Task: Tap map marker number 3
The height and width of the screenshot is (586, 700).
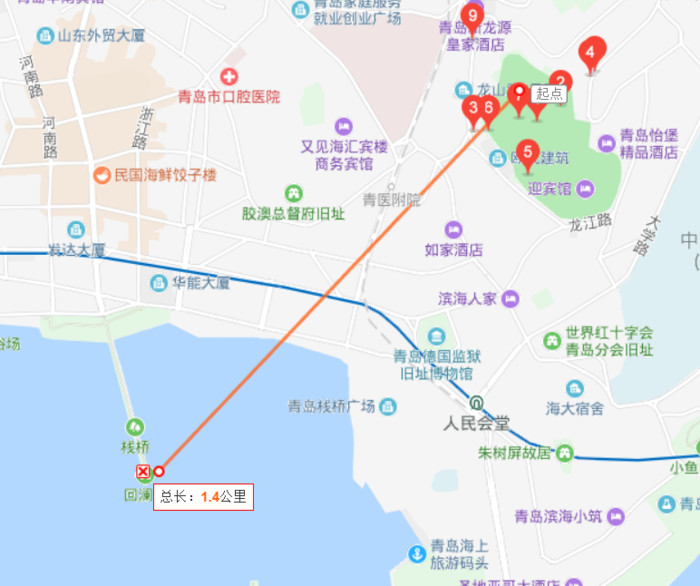Action: coord(471,110)
